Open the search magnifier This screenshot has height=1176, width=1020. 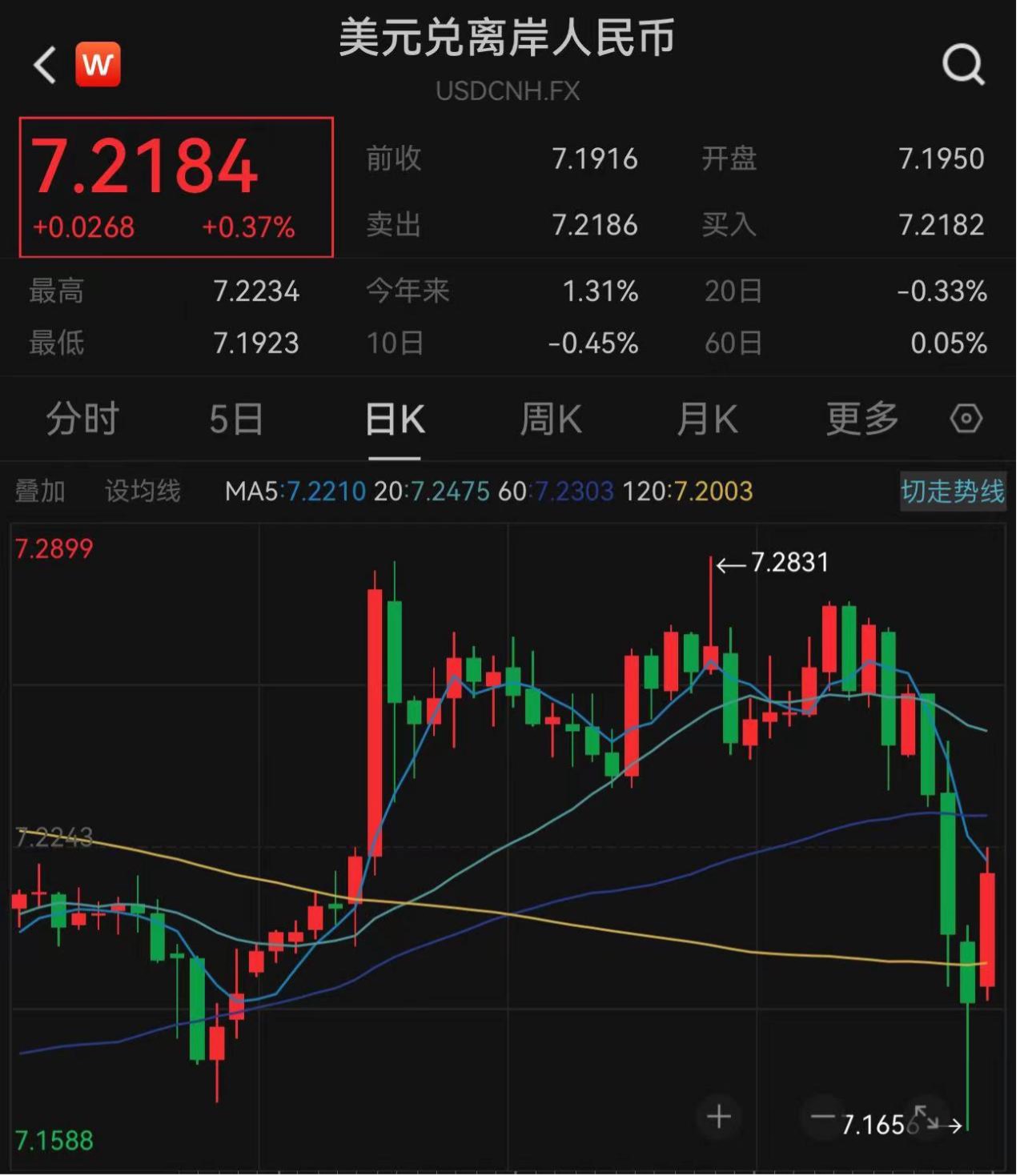[962, 64]
